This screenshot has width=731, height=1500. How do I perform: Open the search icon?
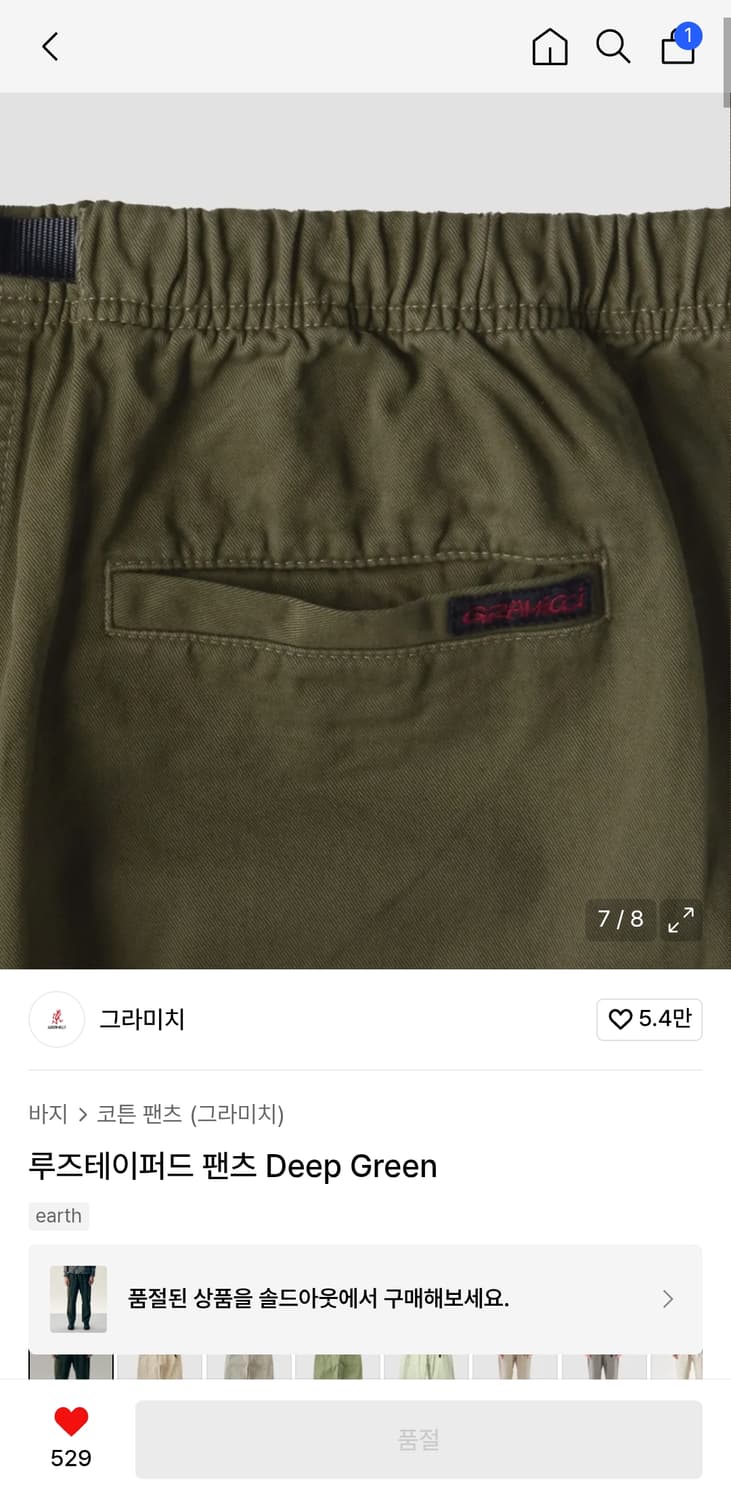613,46
